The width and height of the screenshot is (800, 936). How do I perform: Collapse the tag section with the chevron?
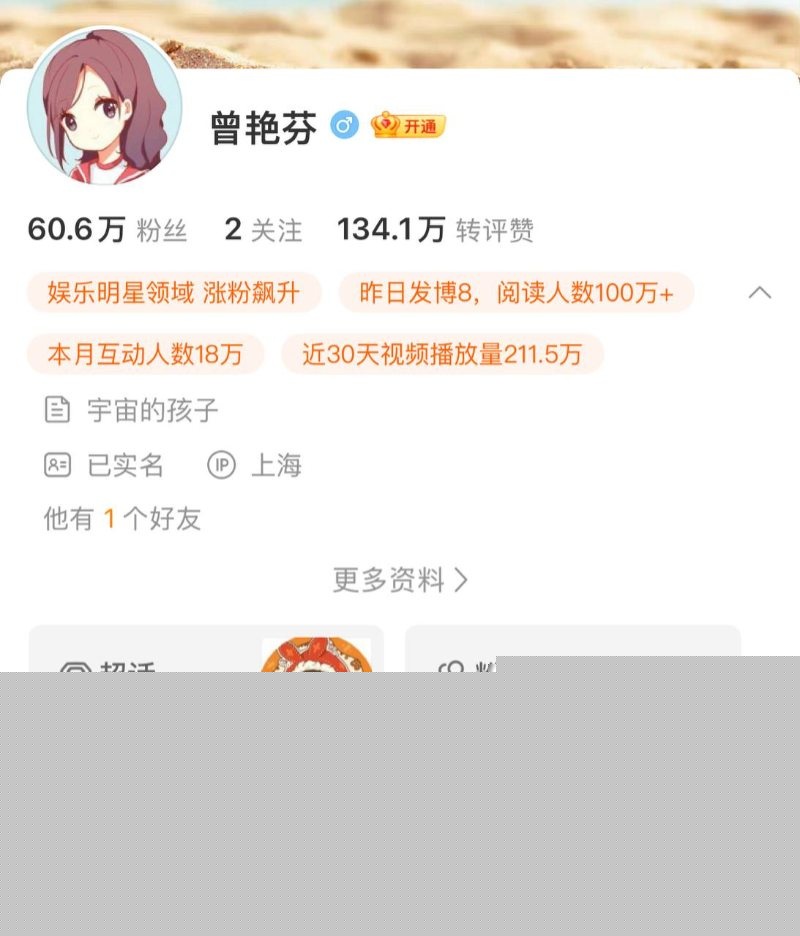761,293
